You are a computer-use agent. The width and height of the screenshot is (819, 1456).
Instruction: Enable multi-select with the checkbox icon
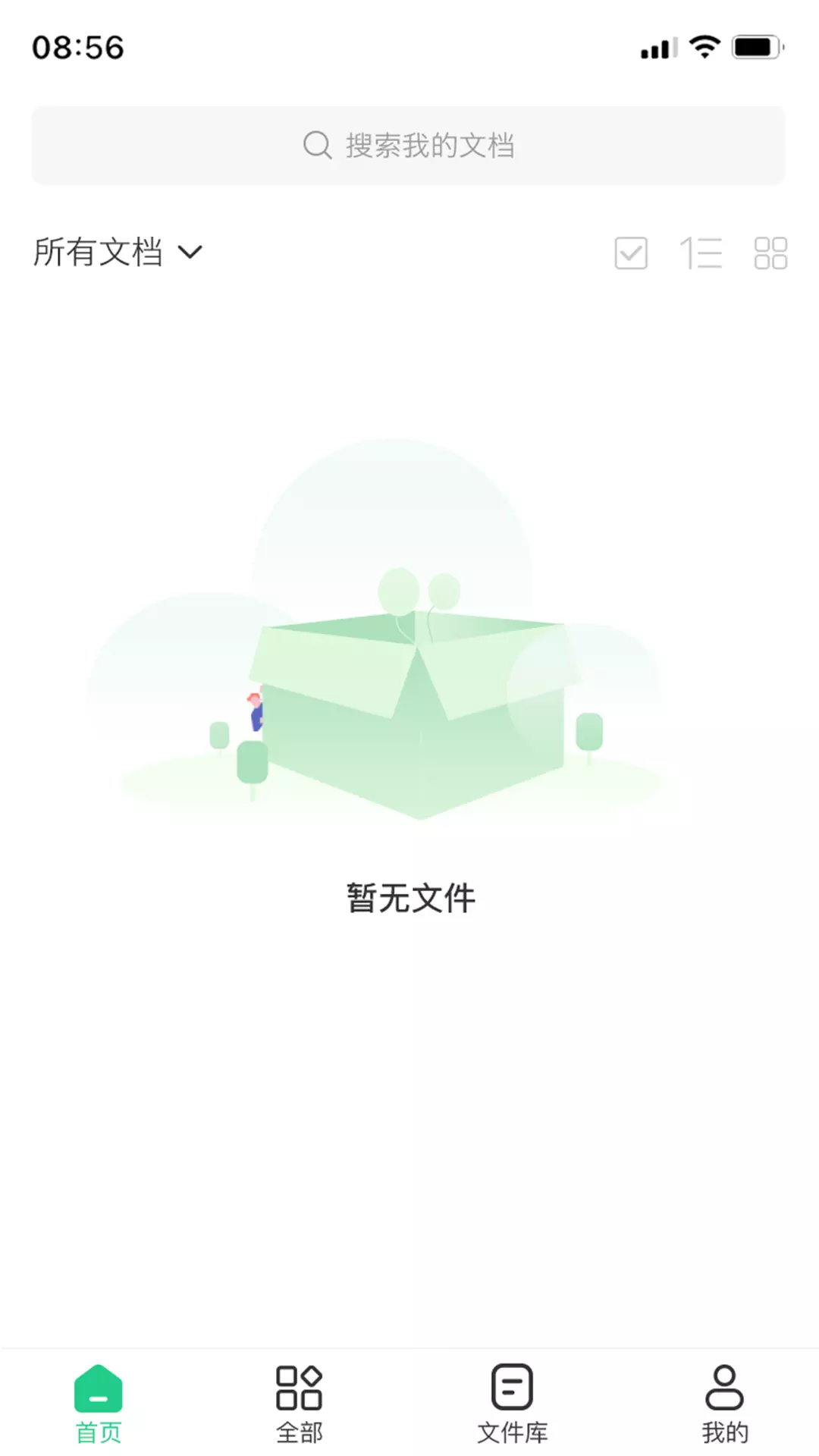point(631,253)
